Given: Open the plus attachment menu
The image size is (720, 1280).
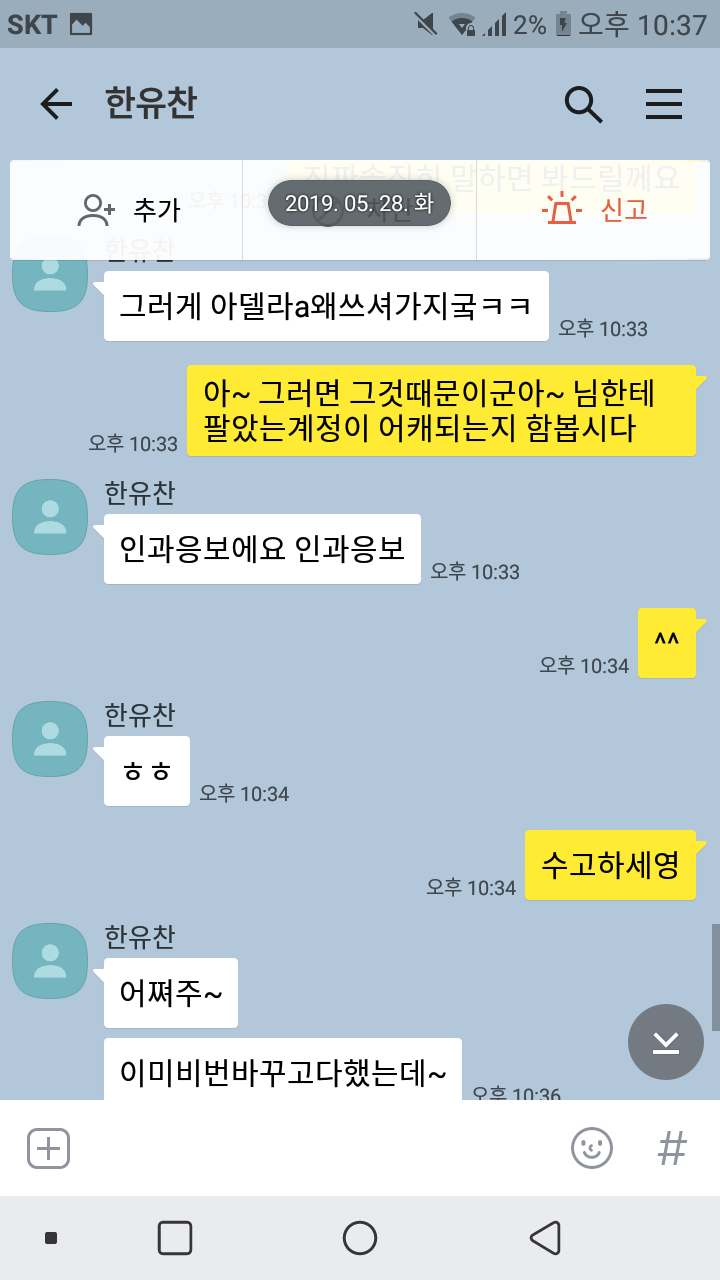Looking at the screenshot, I should pyautogui.click(x=48, y=1148).
